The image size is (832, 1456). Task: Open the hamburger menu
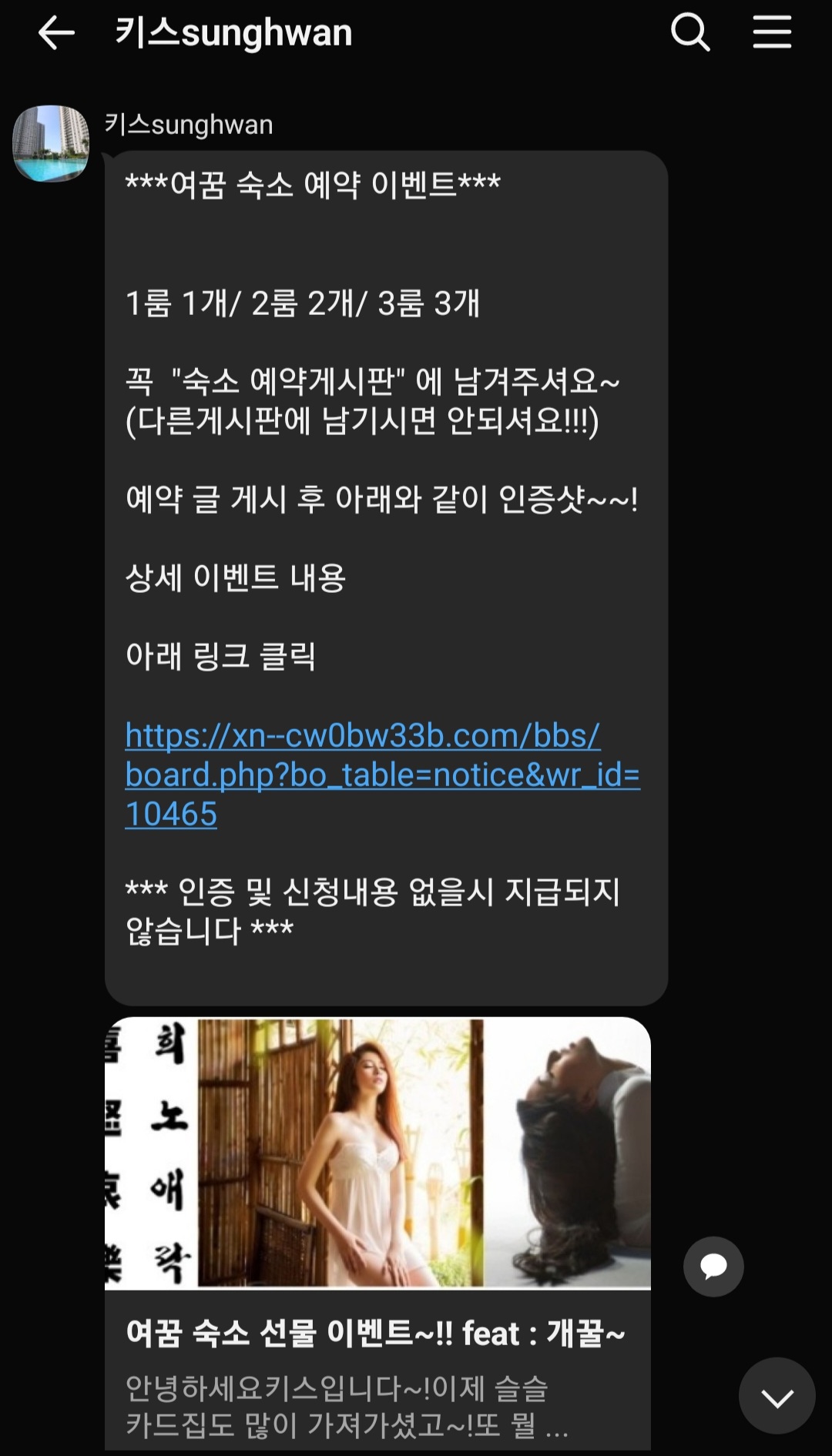[772, 33]
